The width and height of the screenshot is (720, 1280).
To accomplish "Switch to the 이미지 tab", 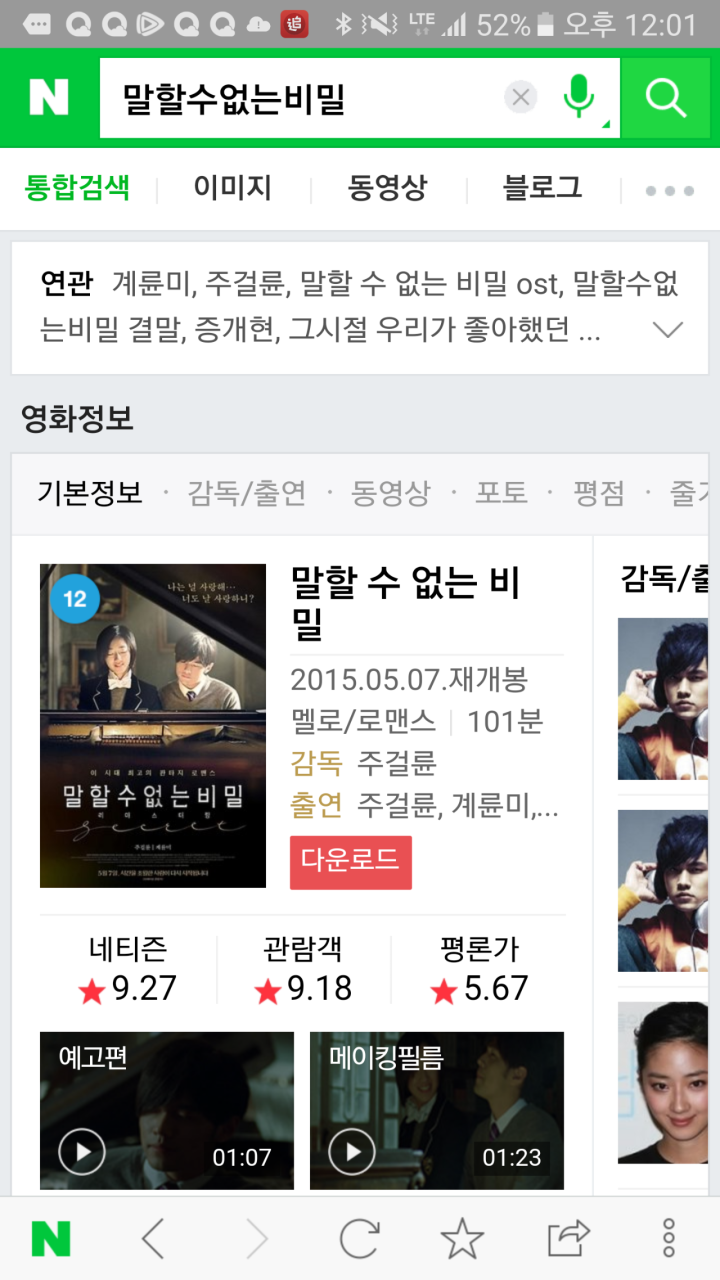I will tap(232, 188).
